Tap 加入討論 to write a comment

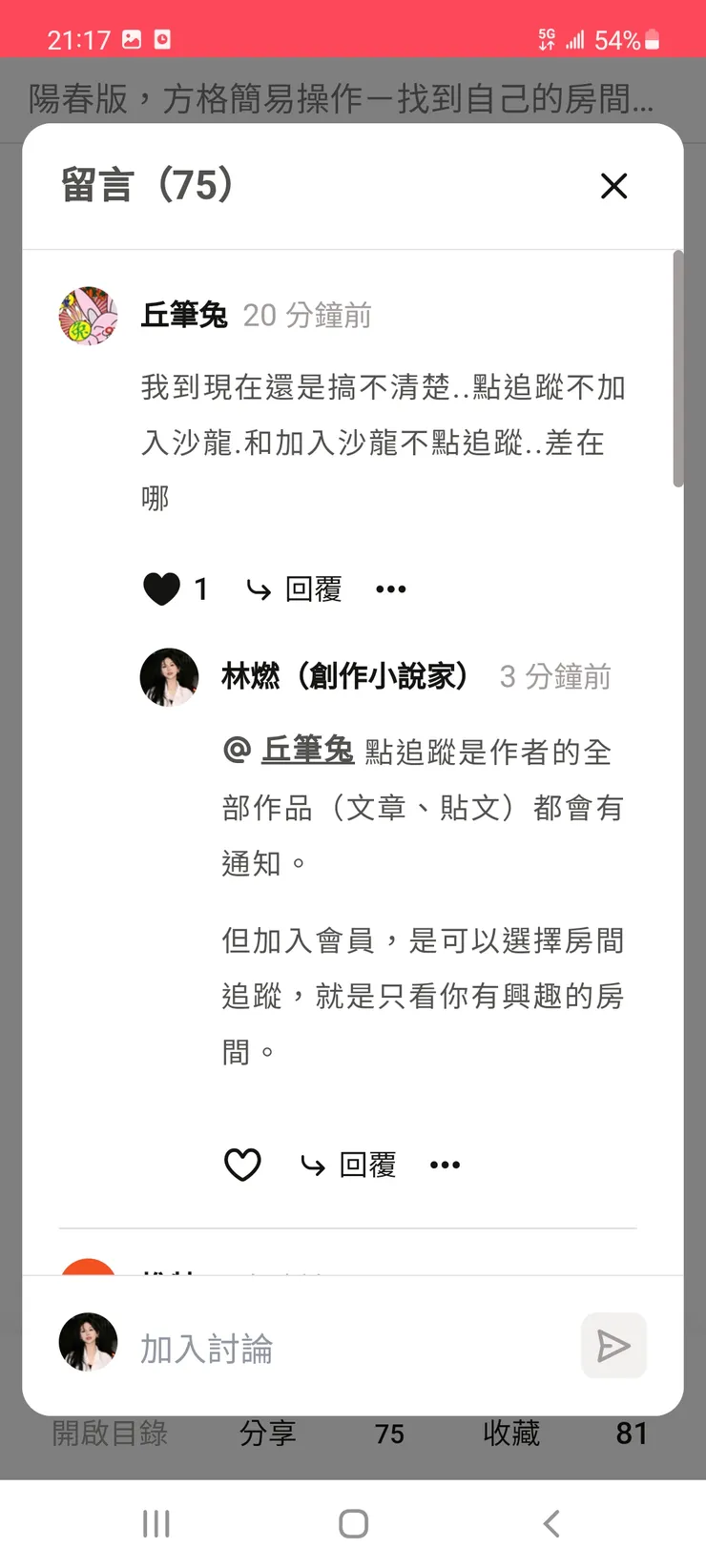point(206,1348)
